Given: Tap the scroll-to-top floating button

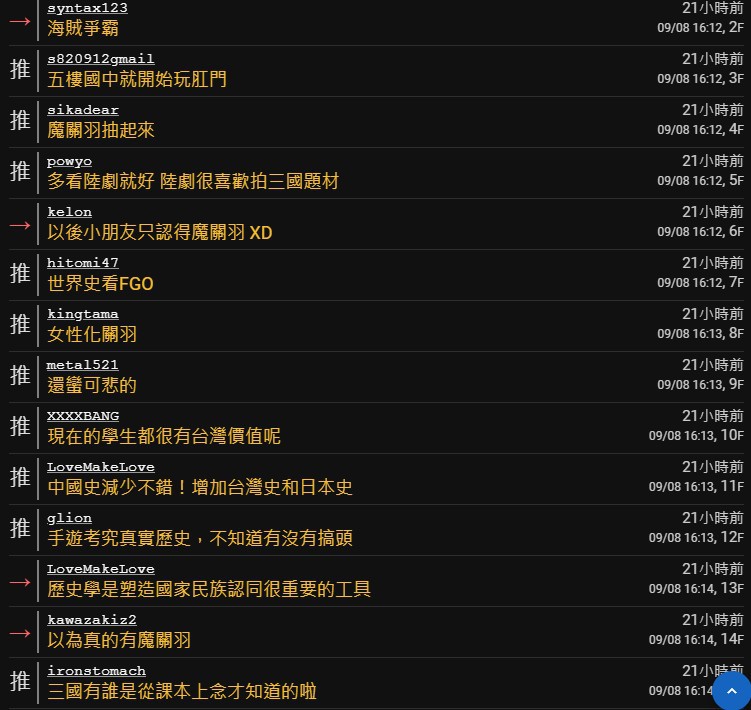Looking at the screenshot, I should 730,691.
